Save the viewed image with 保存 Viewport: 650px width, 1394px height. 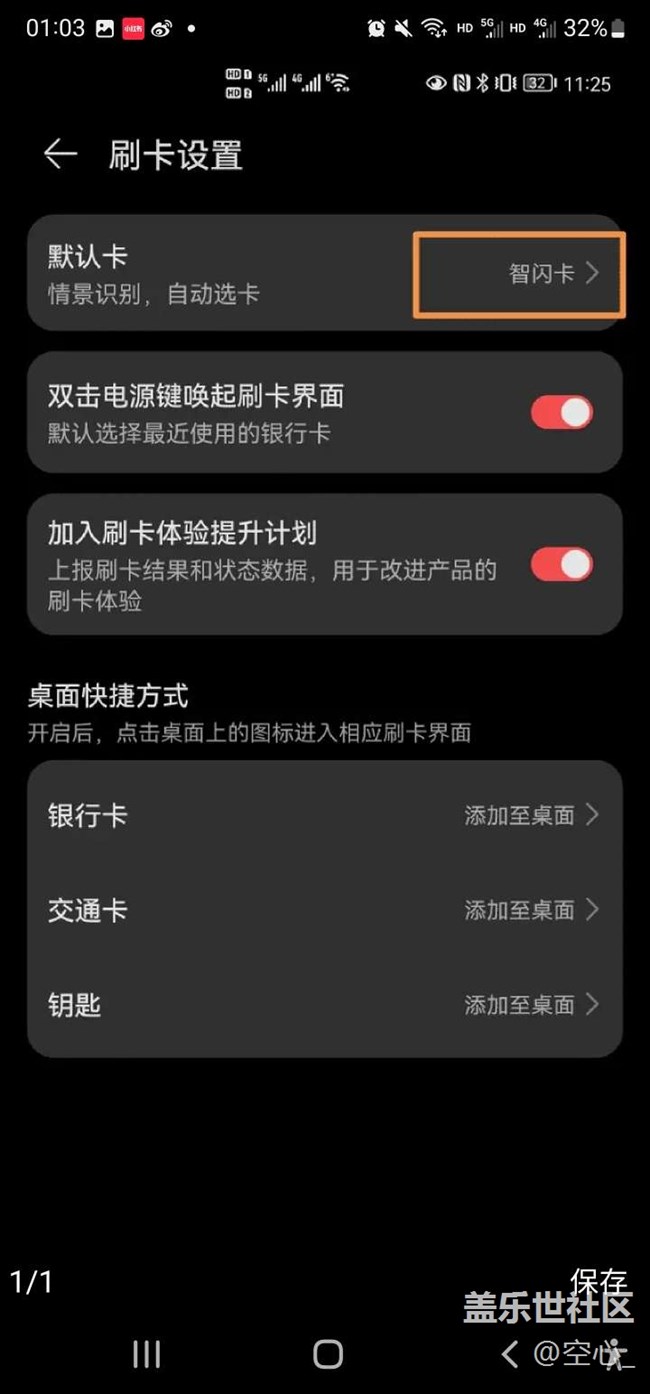click(598, 1281)
